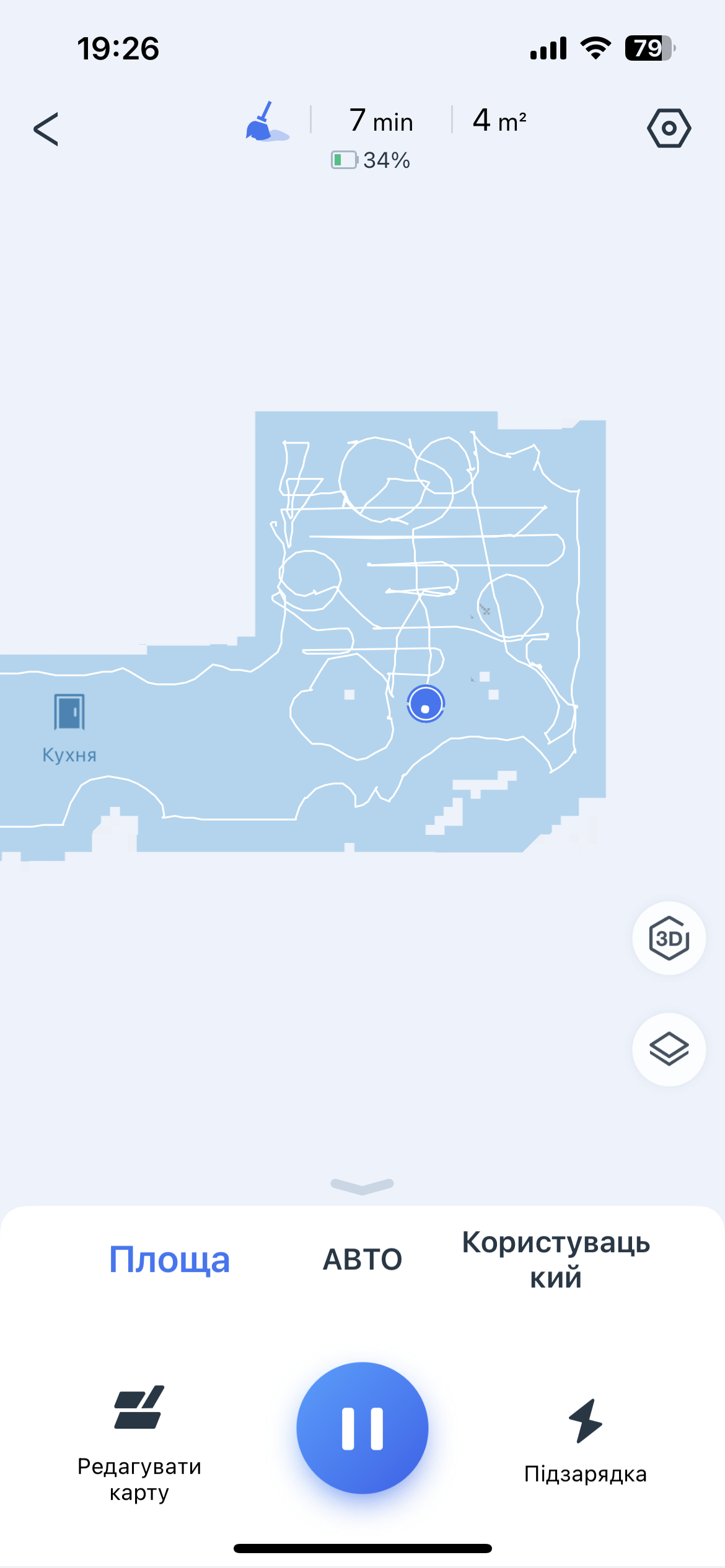This screenshot has width=725, height=1568.
Task: Tap the cleaning mode broom icon
Action: point(266,122)
